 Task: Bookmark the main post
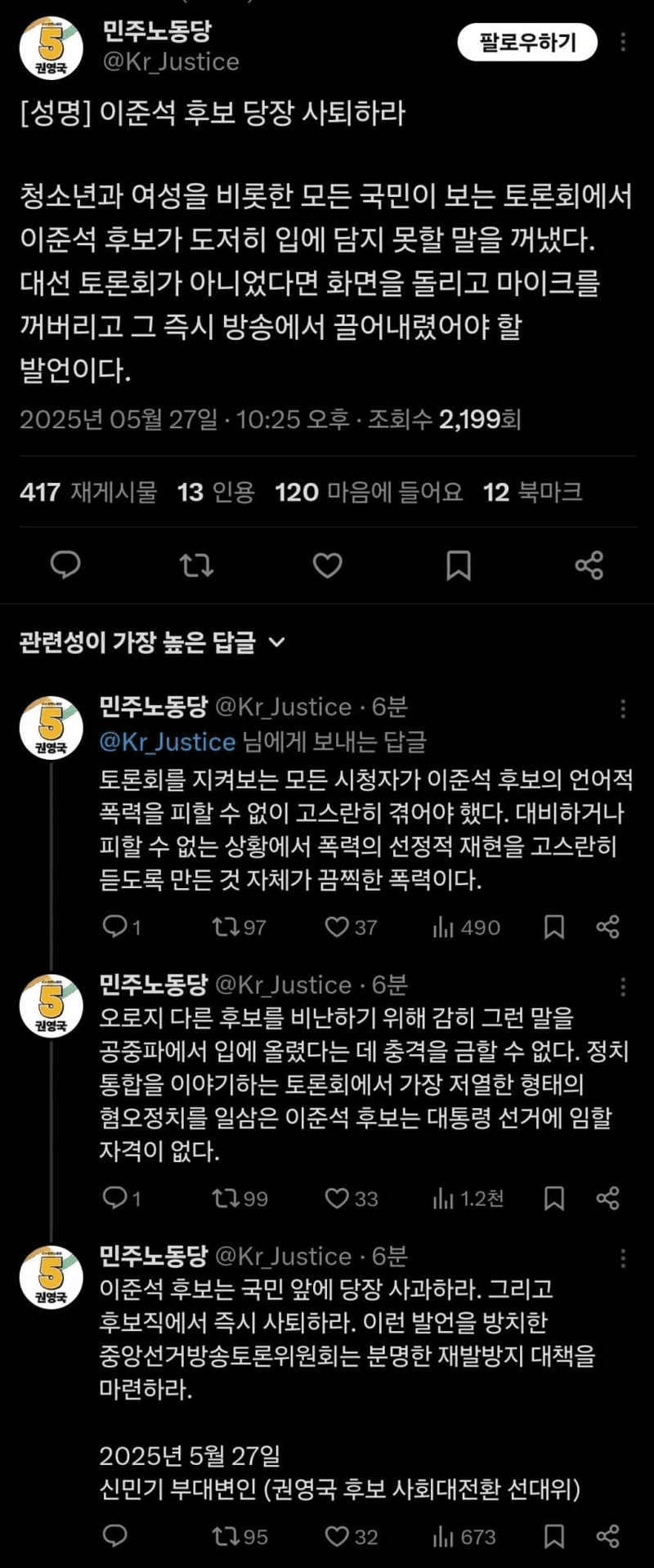tap(459, 565)
